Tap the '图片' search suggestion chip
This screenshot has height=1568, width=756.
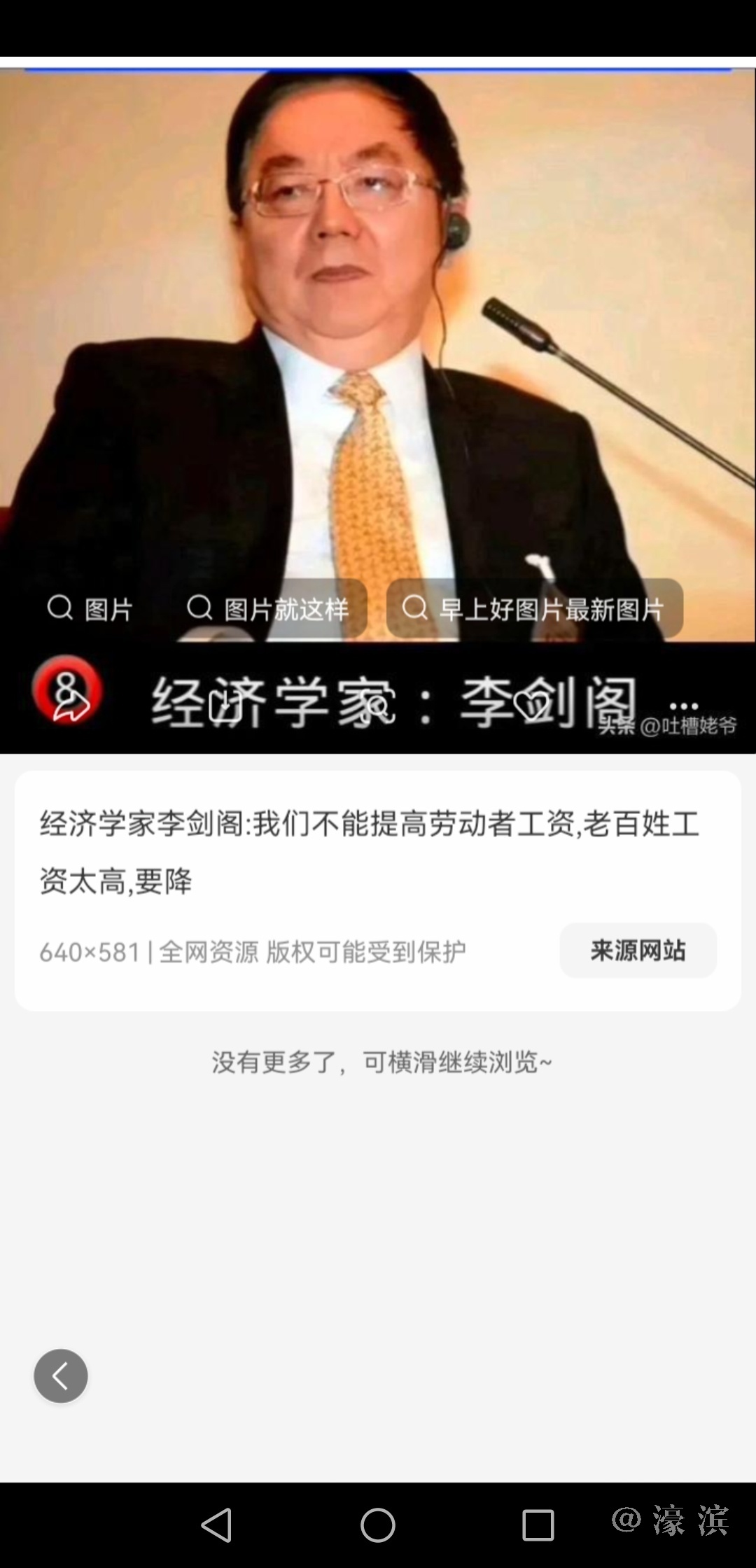point(90,609)
